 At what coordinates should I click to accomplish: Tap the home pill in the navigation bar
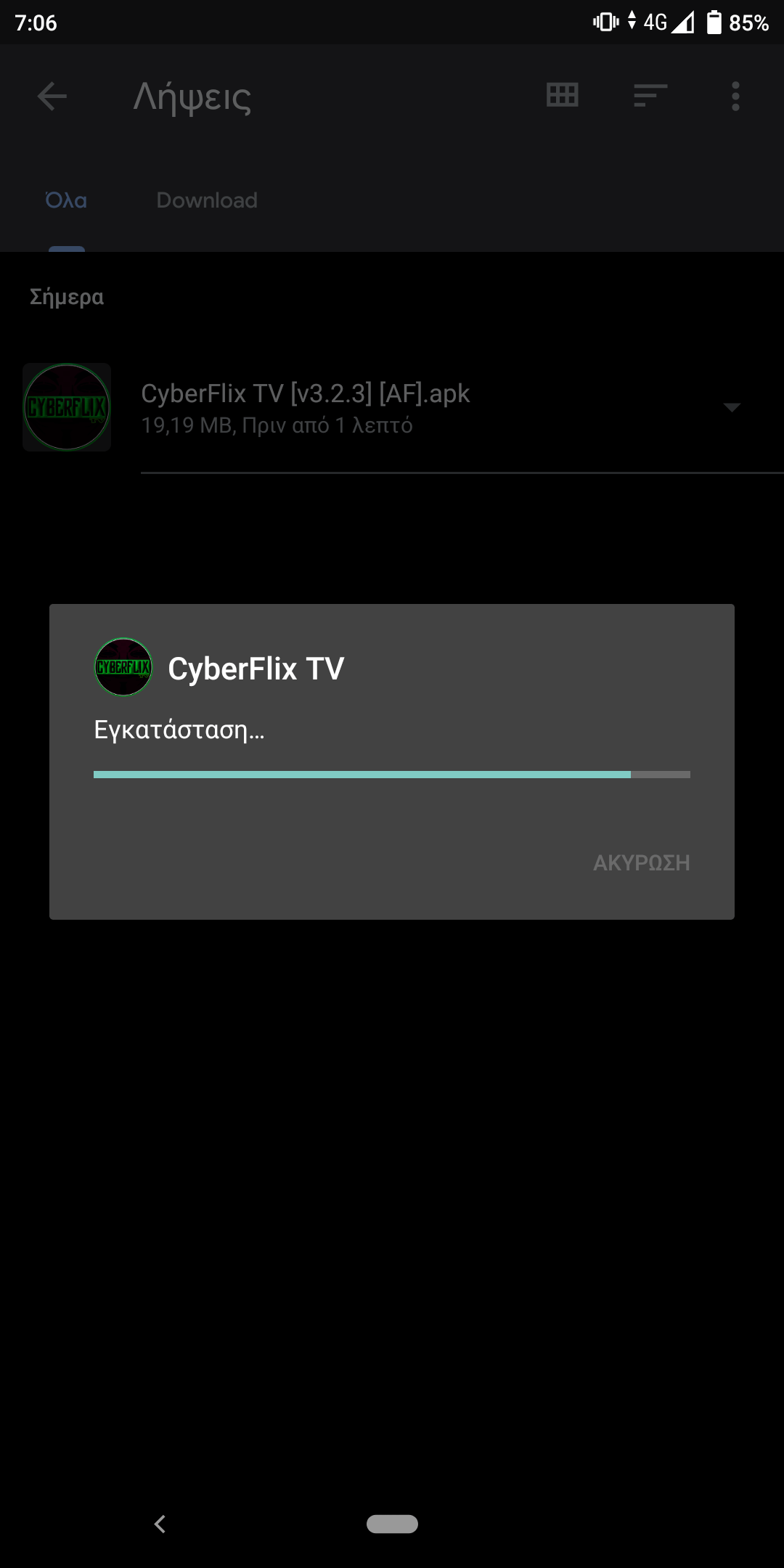tap(392, 1524)
